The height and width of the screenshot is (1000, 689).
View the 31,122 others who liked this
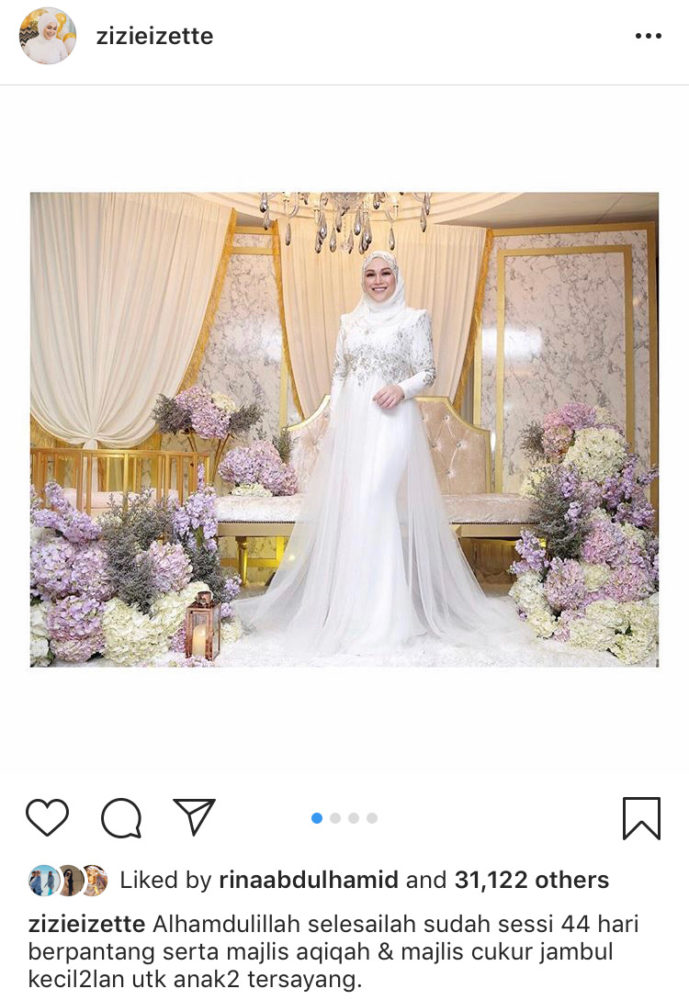click(x=531, y=880)
